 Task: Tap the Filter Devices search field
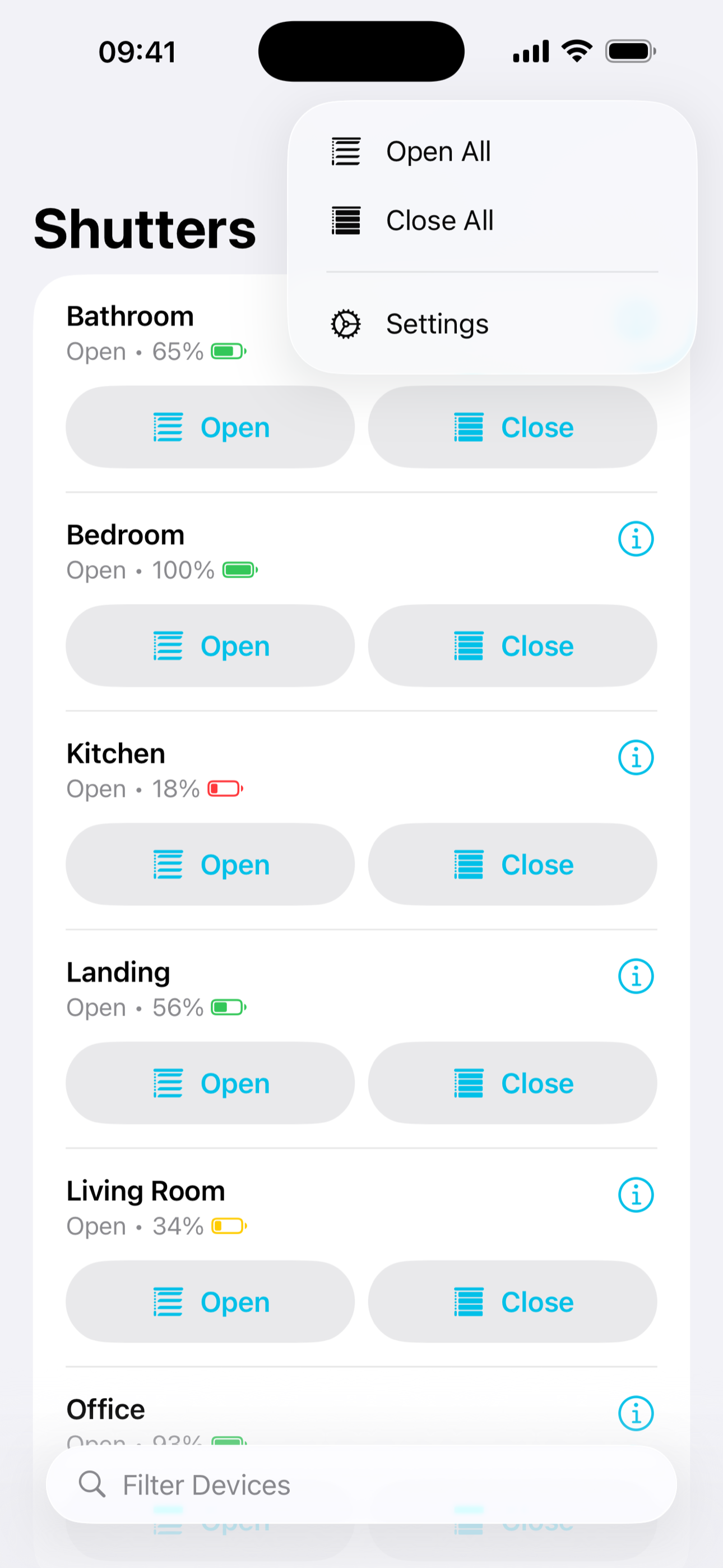point(361,1484)
